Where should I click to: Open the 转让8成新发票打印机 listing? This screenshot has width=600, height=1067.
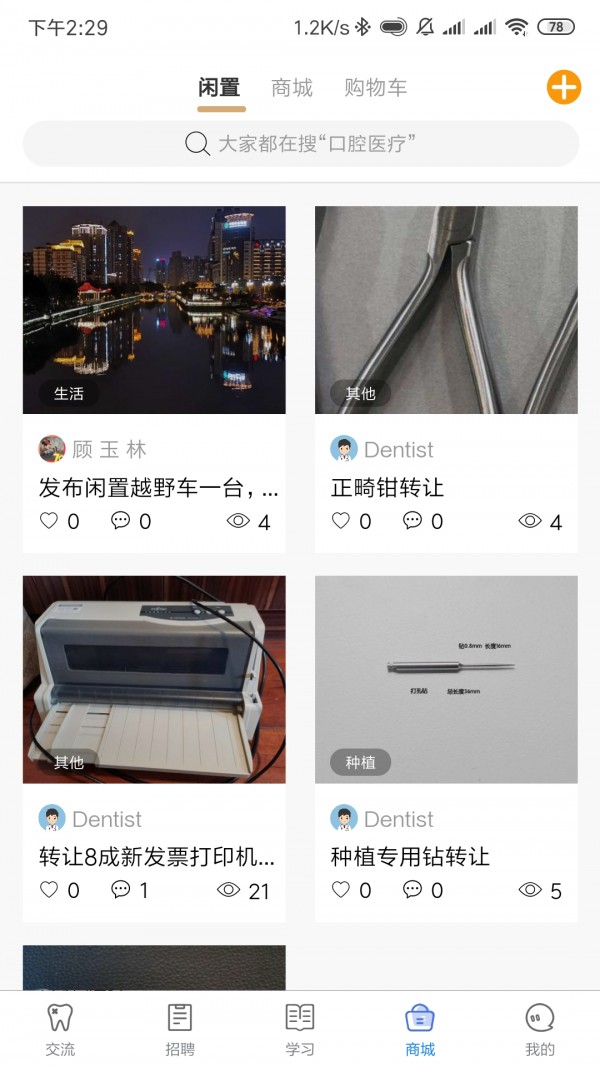coord(154,679)
